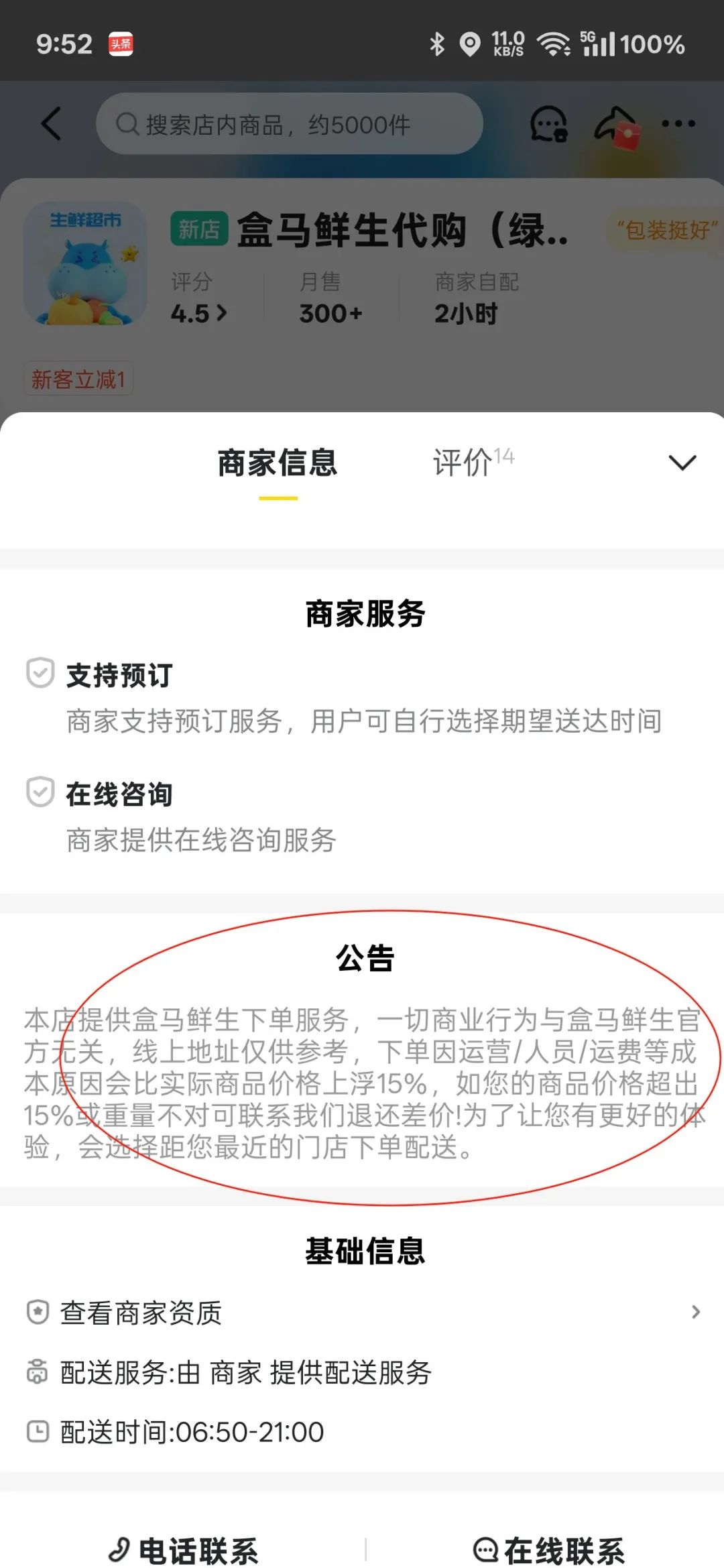724x1568 pixels.
Task: Open the merchant chat icon
Action: point(548,124)
